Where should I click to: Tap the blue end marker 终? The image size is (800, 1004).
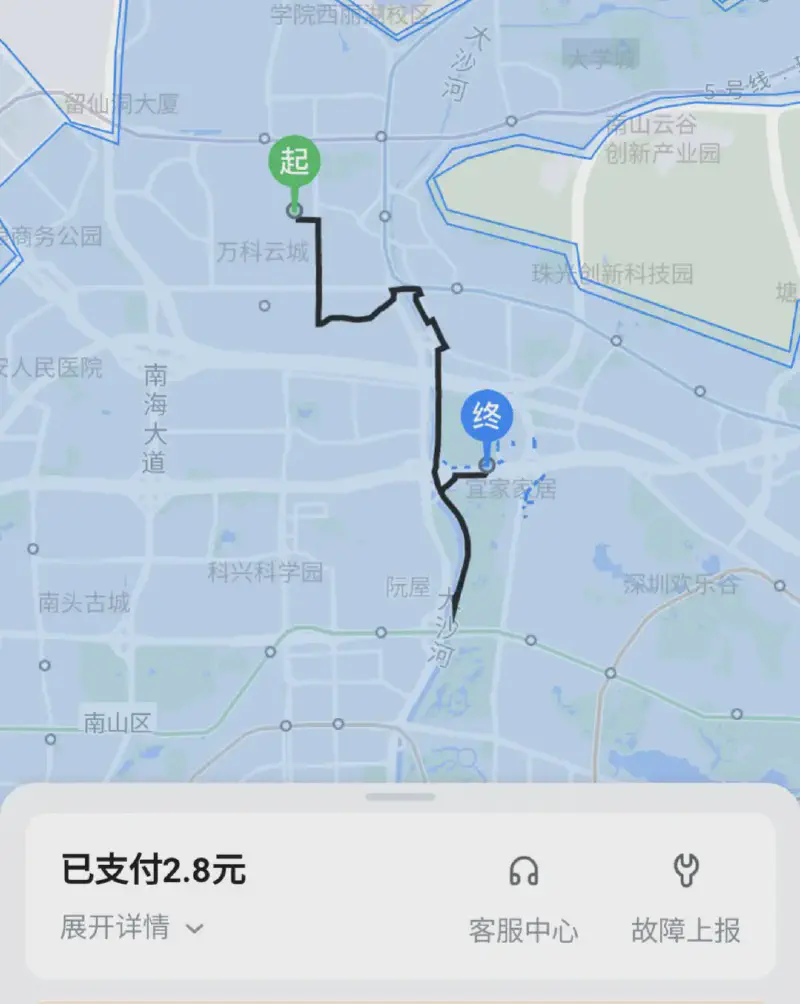point(486,414)
